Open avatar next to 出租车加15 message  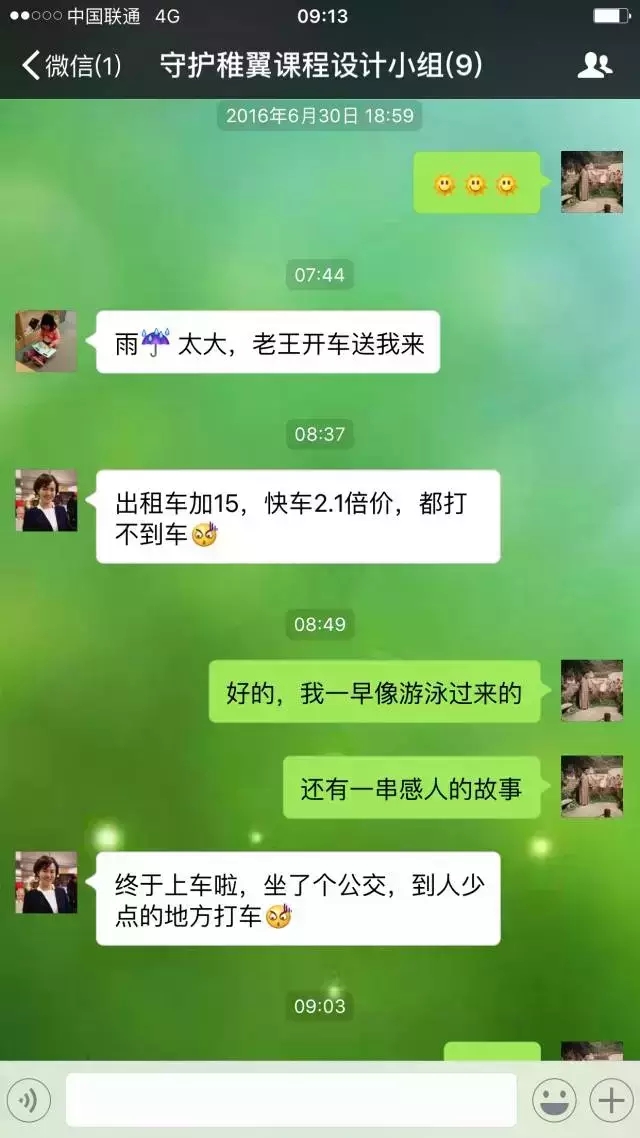[x=46, y=500]
